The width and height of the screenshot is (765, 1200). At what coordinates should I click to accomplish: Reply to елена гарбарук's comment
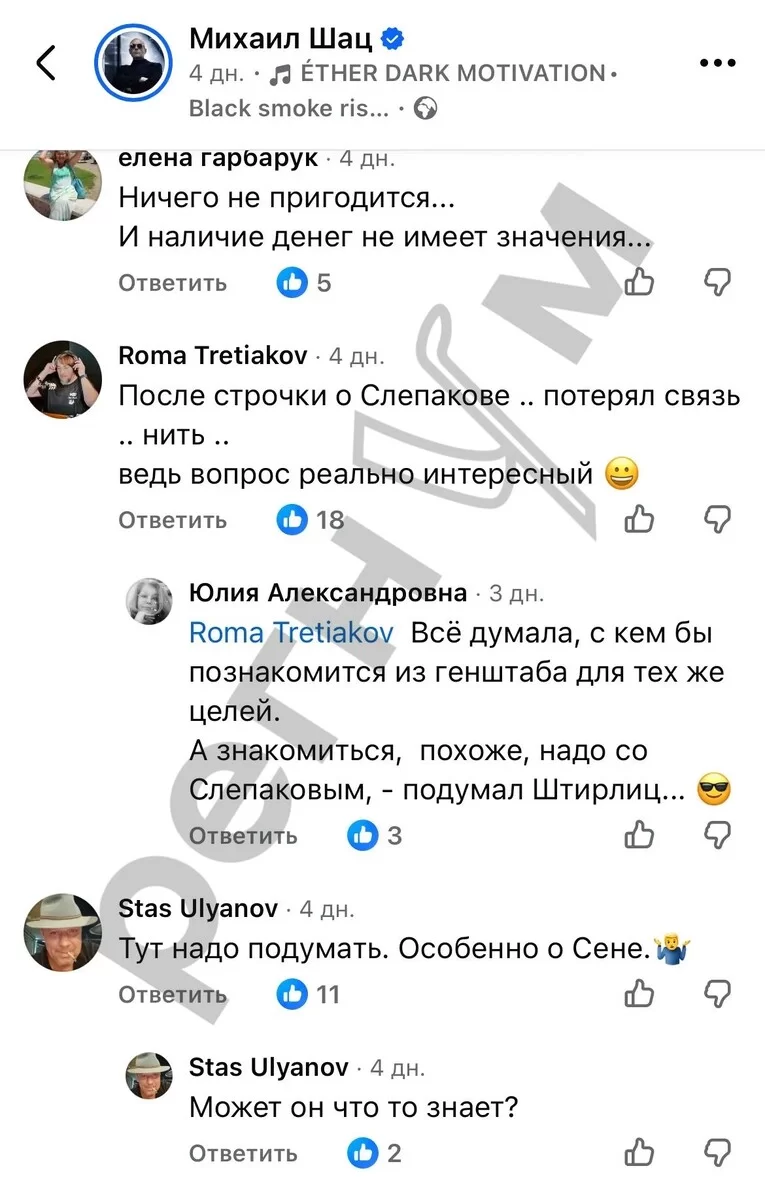pyautogui.click(x=173, y=283)
